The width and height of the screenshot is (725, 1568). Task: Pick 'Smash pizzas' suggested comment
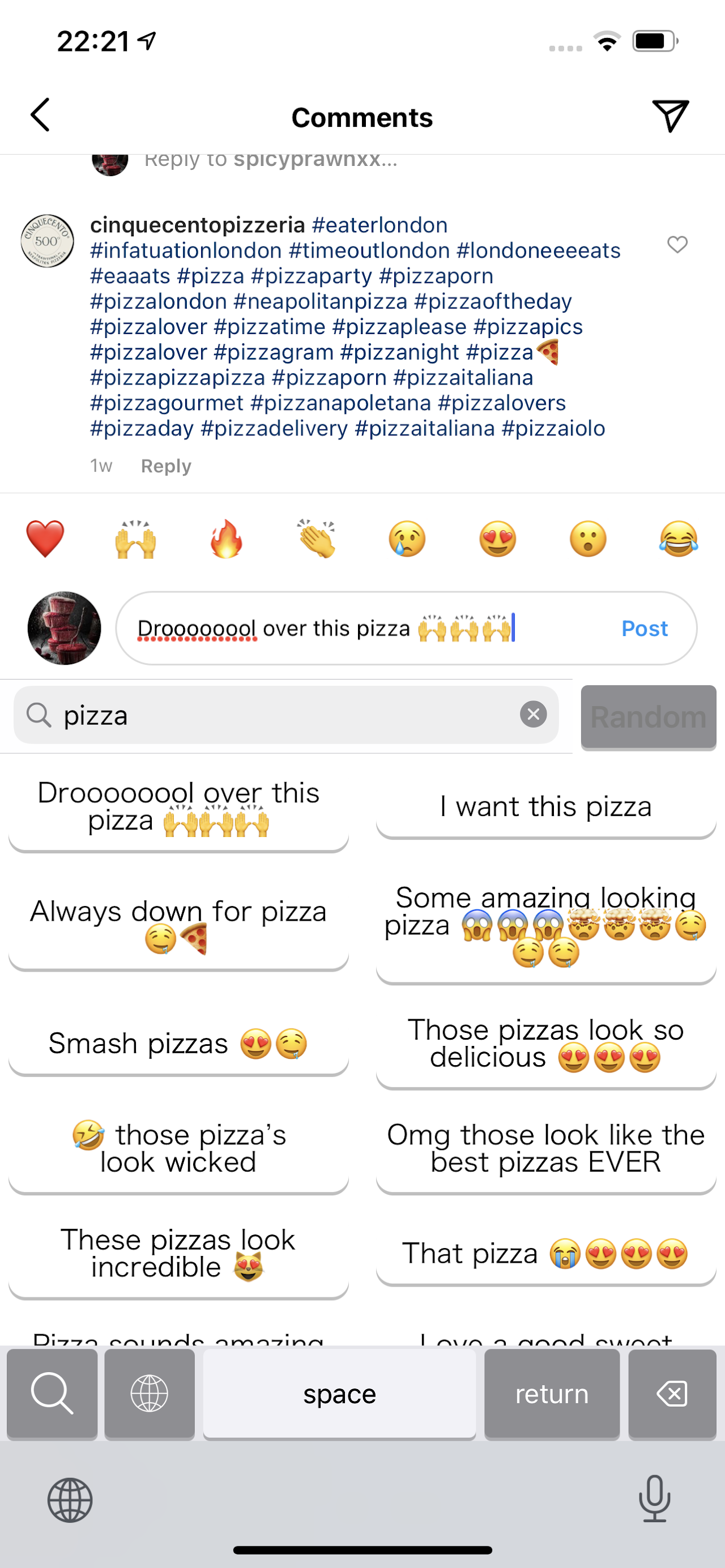(x=178, y=1044)
